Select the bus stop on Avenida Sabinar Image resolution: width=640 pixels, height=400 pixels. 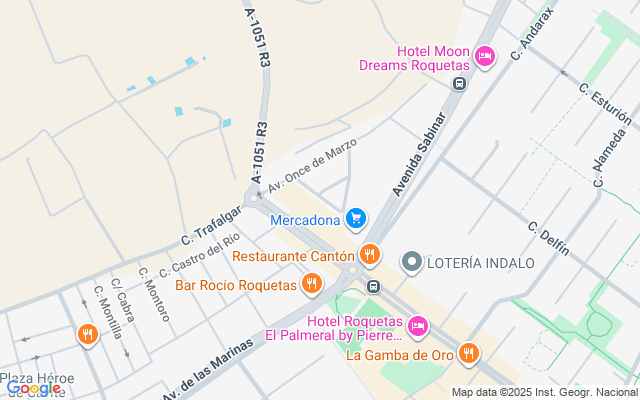tap(460, 84)
